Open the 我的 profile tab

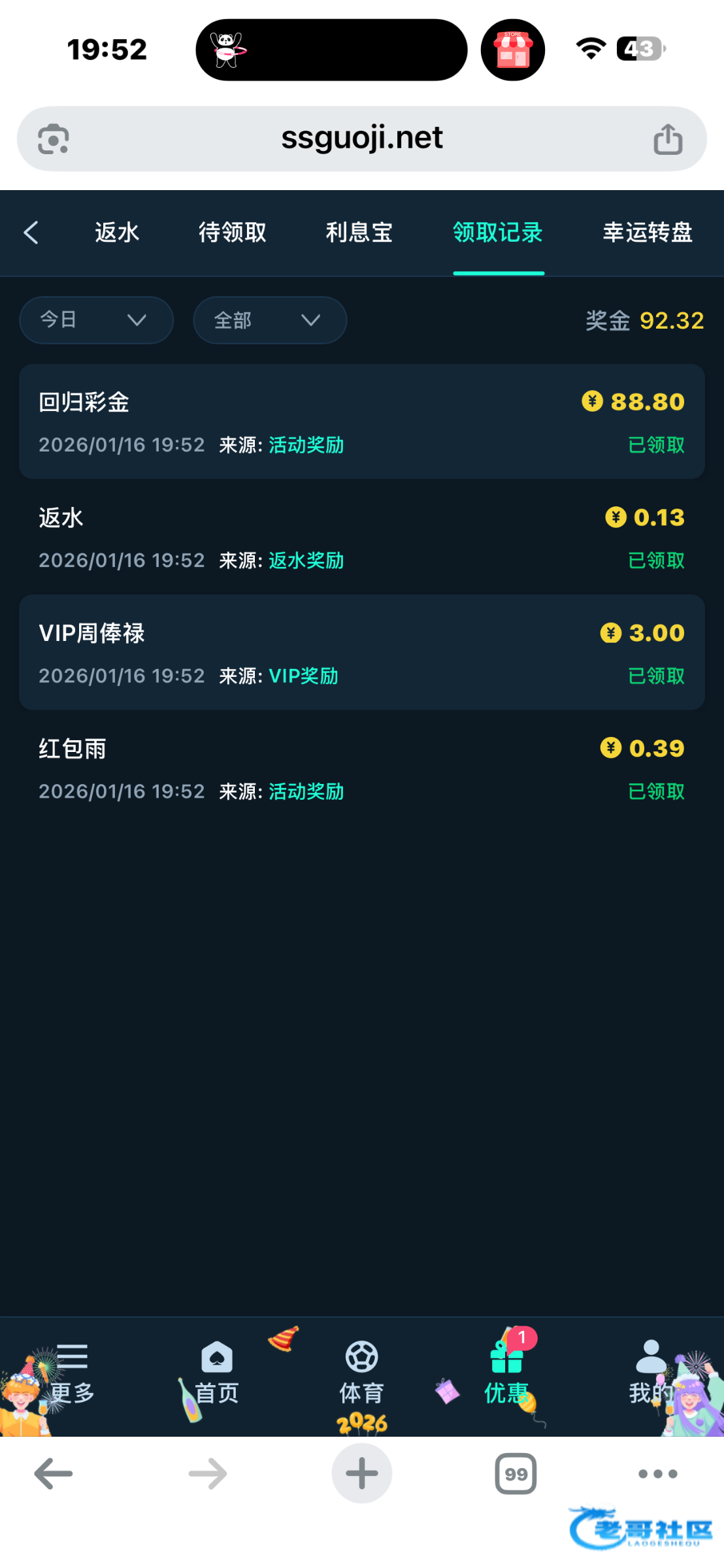(651, 1372)
